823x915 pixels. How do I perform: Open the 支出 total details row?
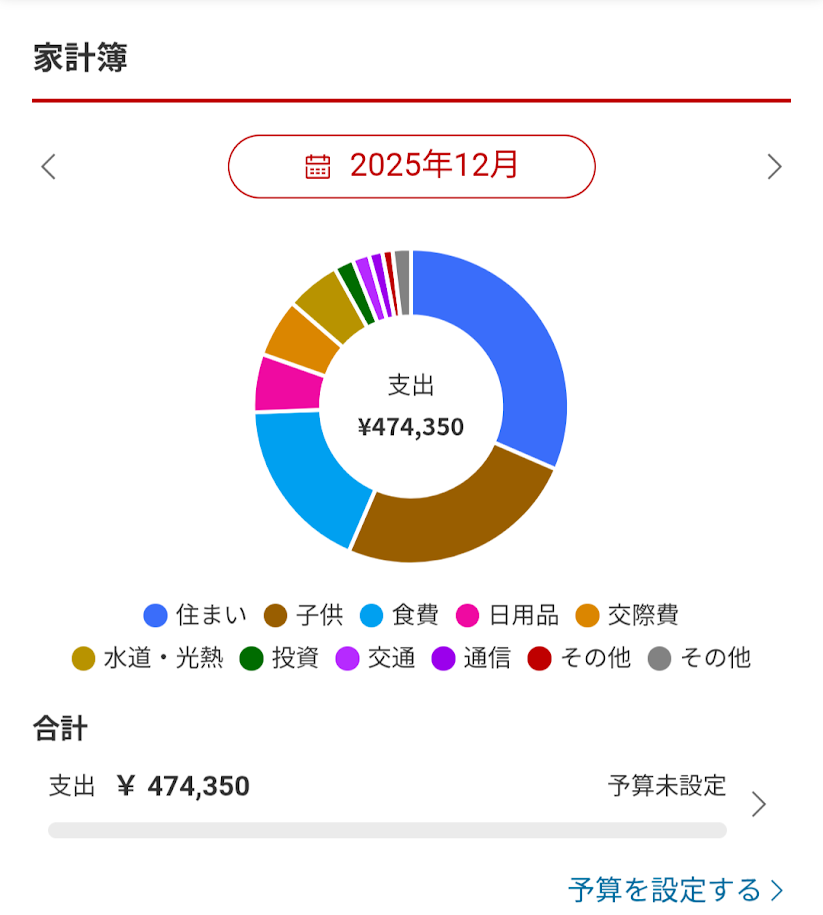pyautogui.click(x=410, y=802)
